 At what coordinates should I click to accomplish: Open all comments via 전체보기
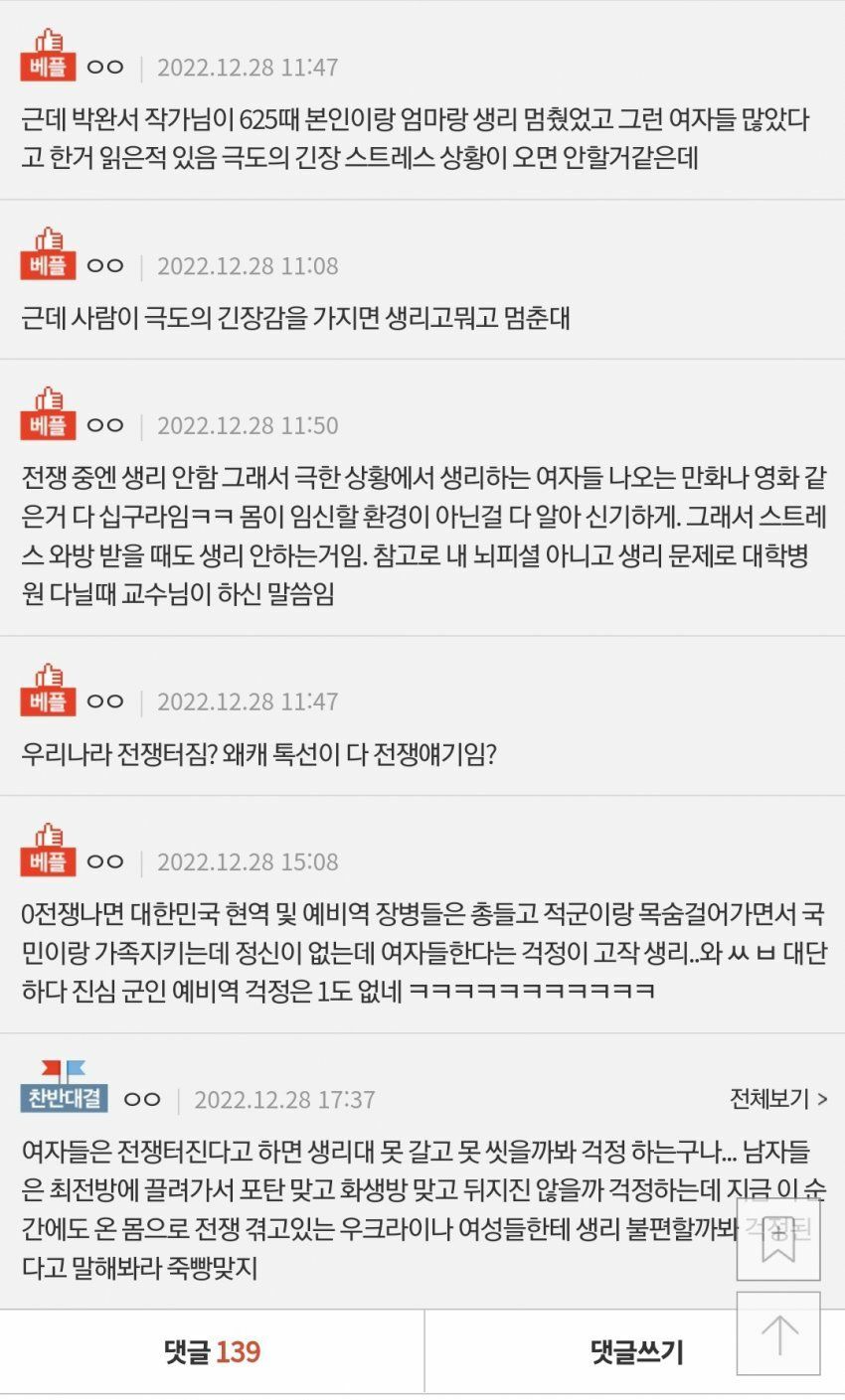(x=778, y=1099)
